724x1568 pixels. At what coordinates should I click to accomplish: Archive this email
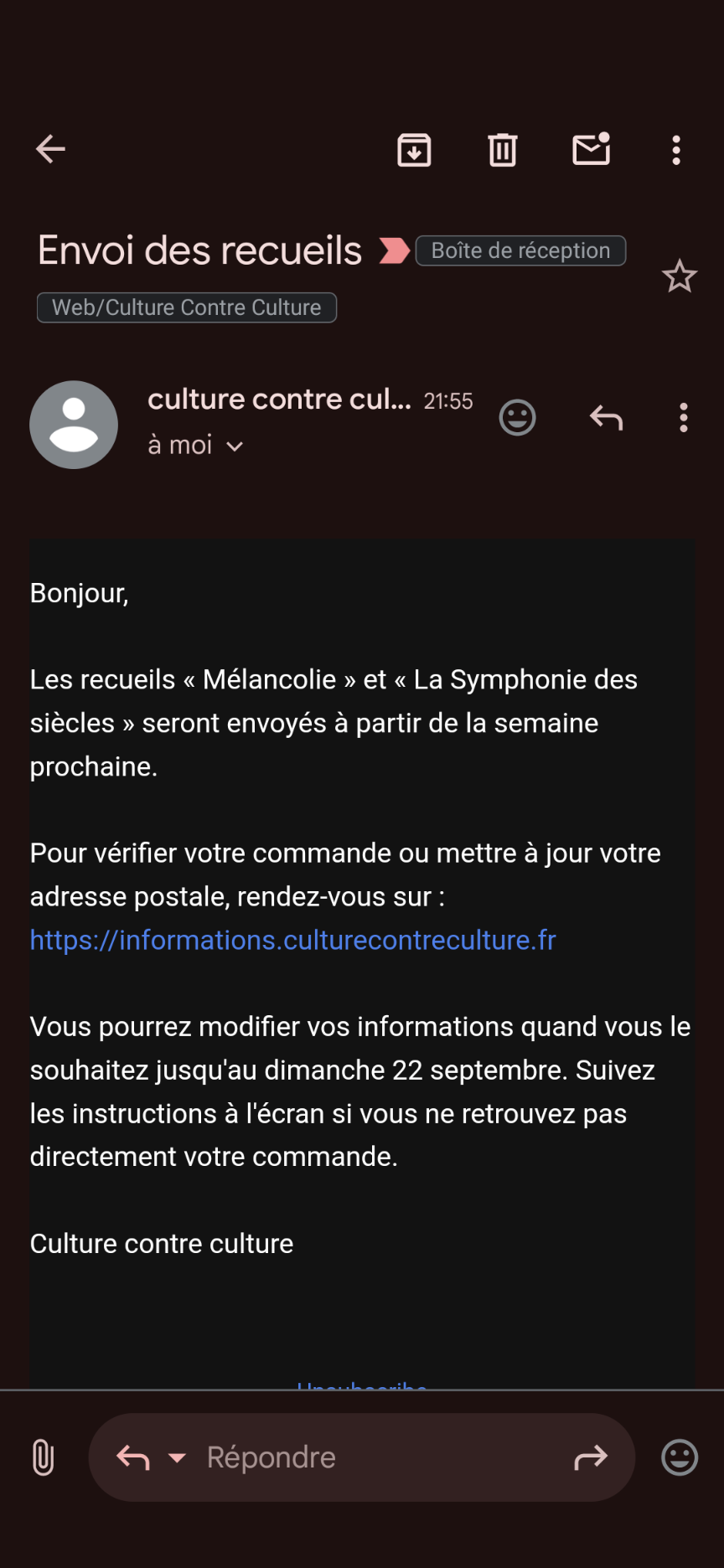pos(414,150)
